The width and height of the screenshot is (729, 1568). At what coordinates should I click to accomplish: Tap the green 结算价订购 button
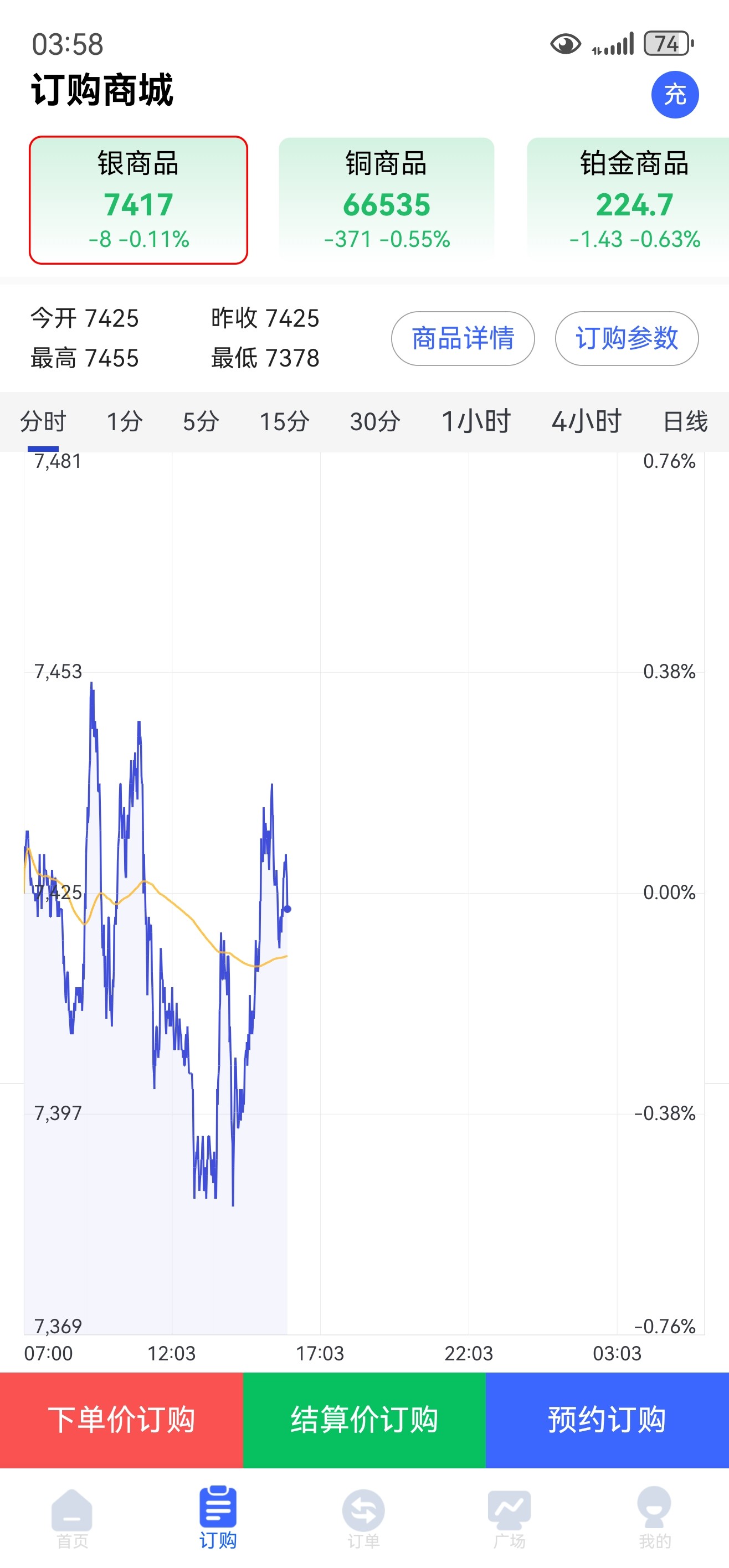click(x=363, y=1420)
